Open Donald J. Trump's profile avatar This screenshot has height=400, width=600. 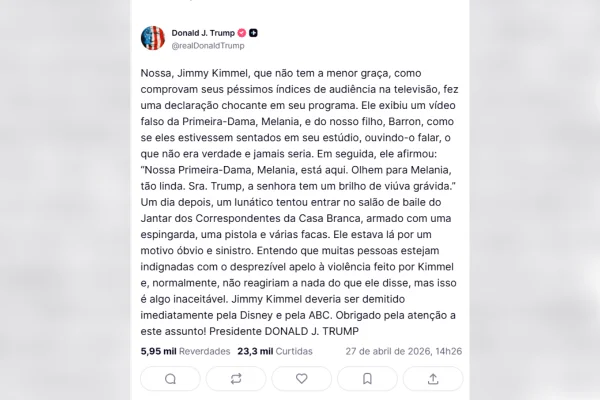click(x=153, y=38)
